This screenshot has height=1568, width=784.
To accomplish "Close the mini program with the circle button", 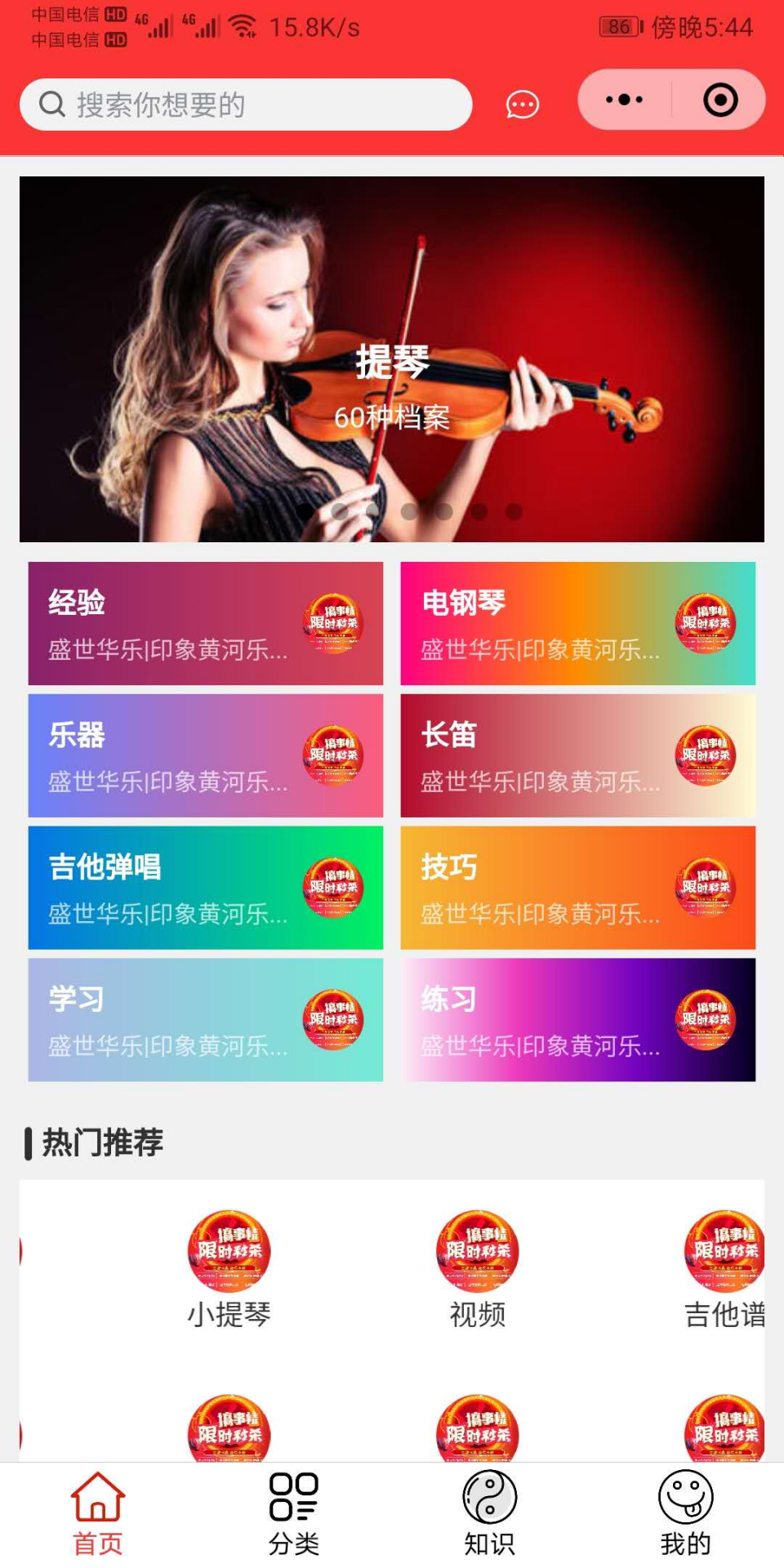I will (719, 100).
